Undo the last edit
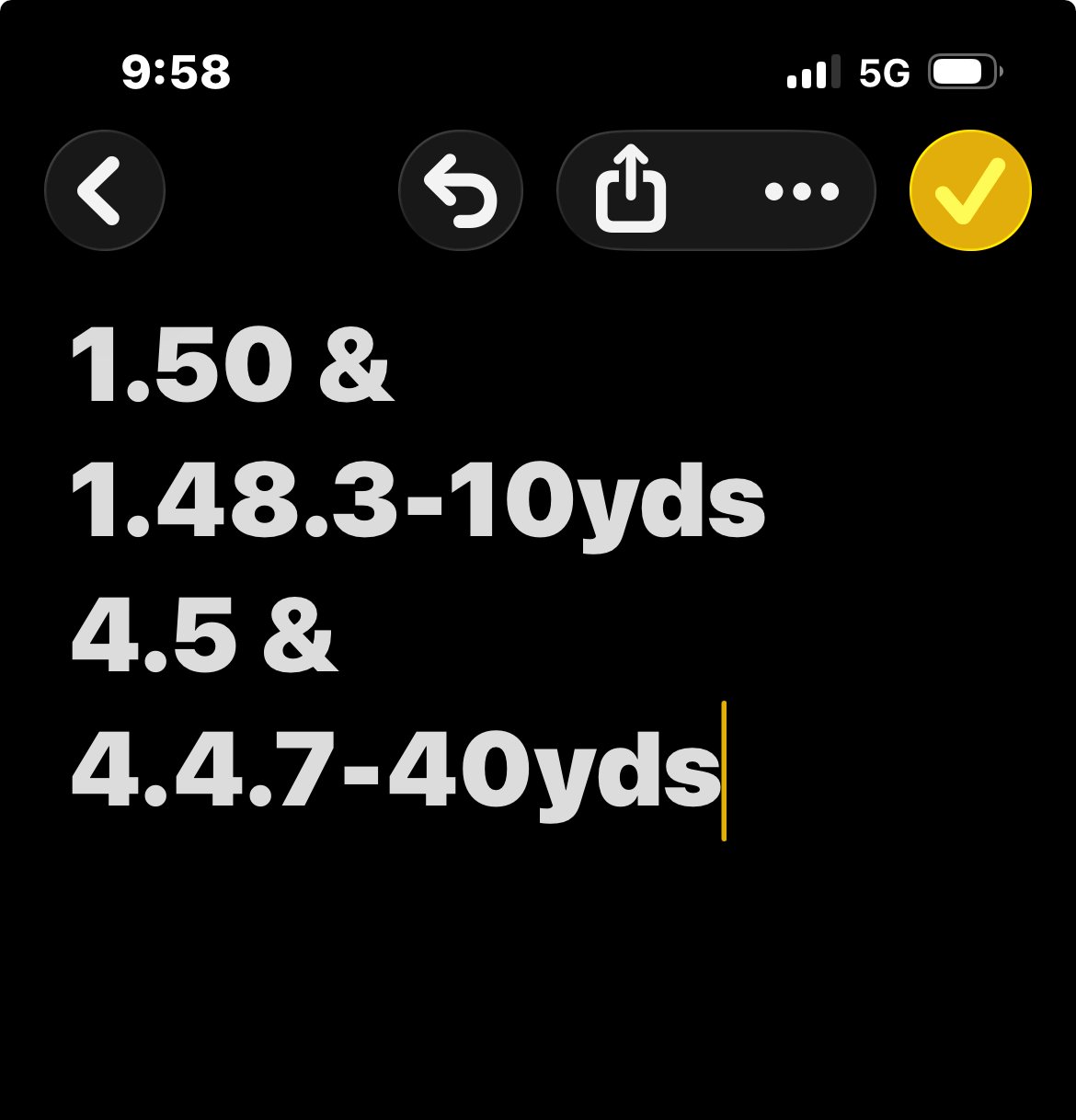Image resolution: width=1076 pixels, height=1120 pixels. tap(460, 190)
